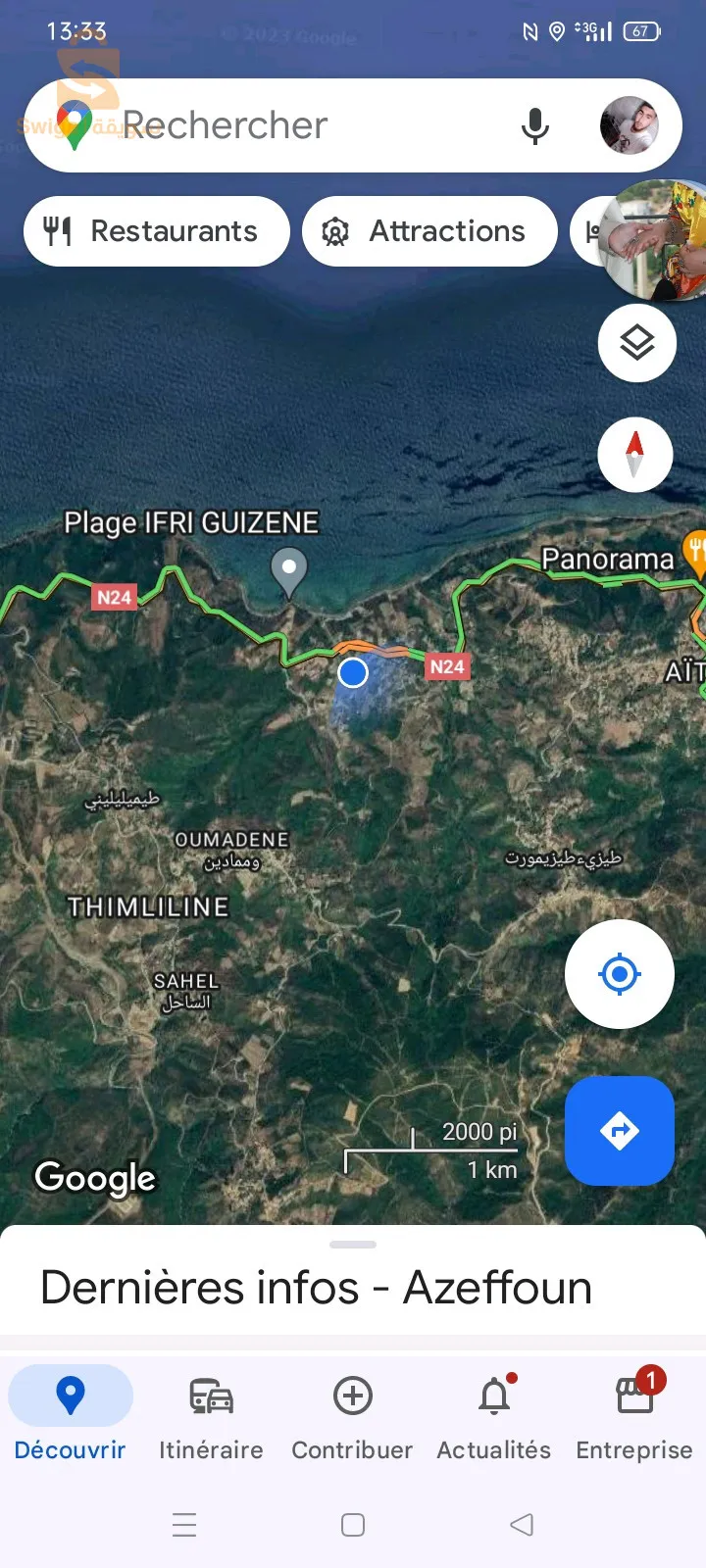Show nearby Attractions on the map
706x1568 pixels.
[x=430, y=231]
